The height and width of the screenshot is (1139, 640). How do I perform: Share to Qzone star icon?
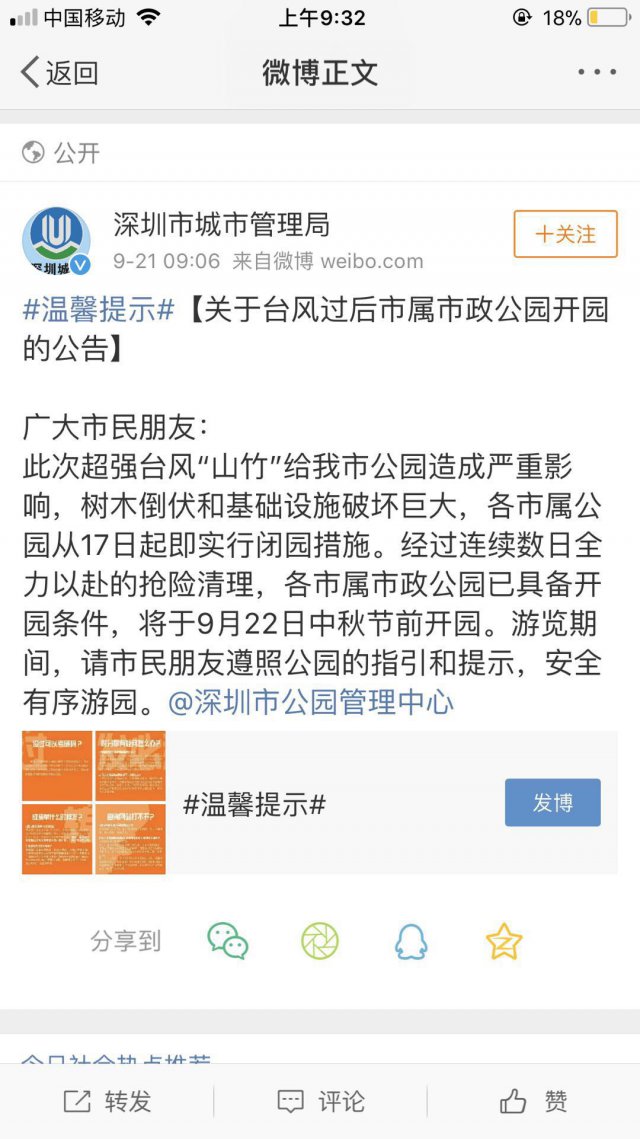(503, 941)
